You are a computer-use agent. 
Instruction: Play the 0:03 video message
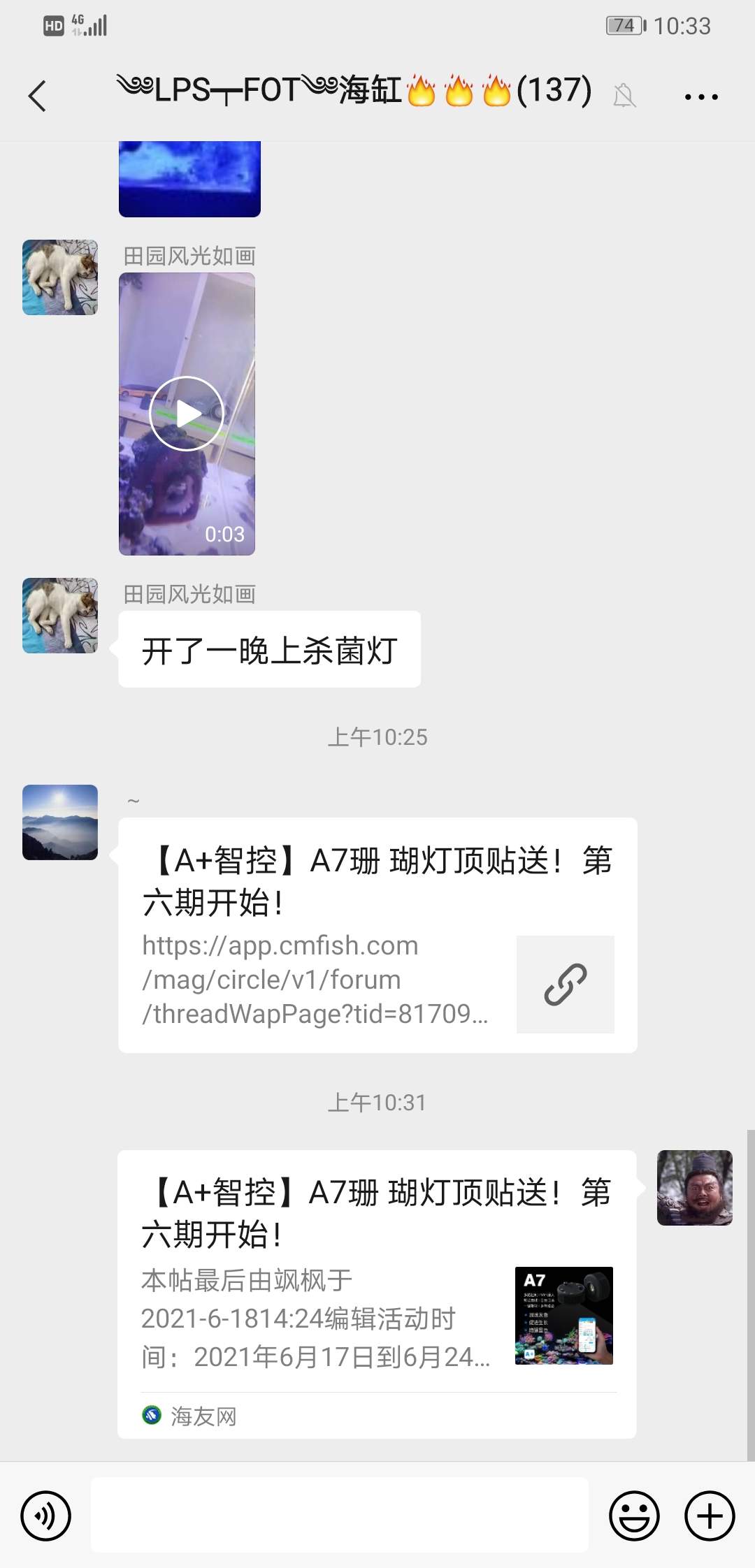coord(187,414)
